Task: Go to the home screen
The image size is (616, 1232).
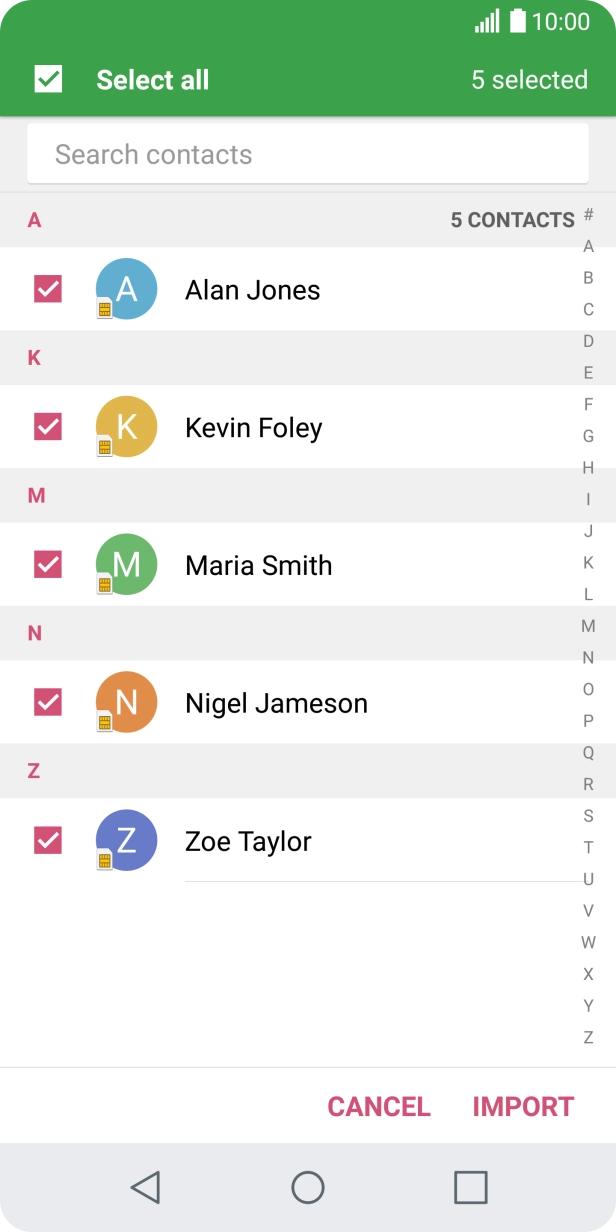Action: (308, 1187)
